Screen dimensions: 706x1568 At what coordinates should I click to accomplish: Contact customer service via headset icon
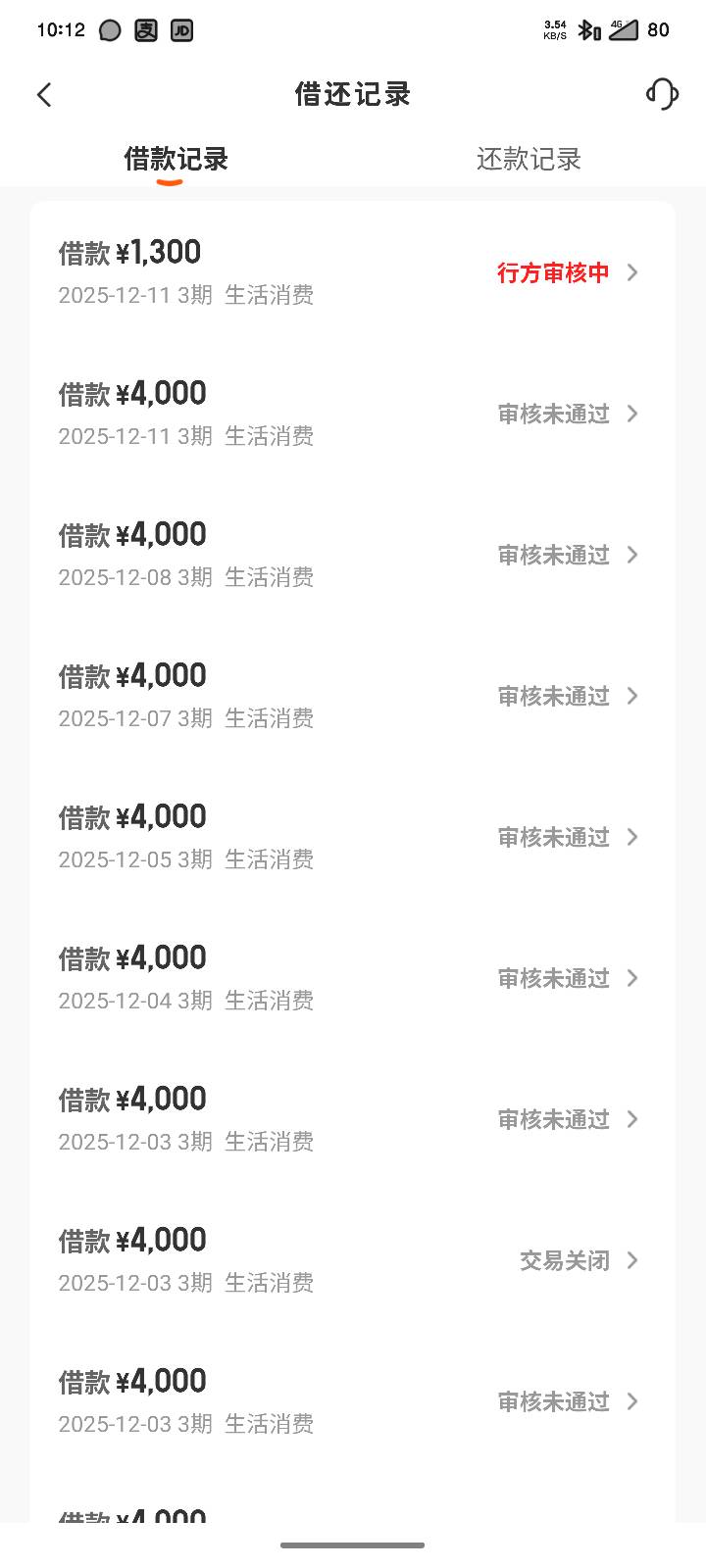(x=662, y=94)
